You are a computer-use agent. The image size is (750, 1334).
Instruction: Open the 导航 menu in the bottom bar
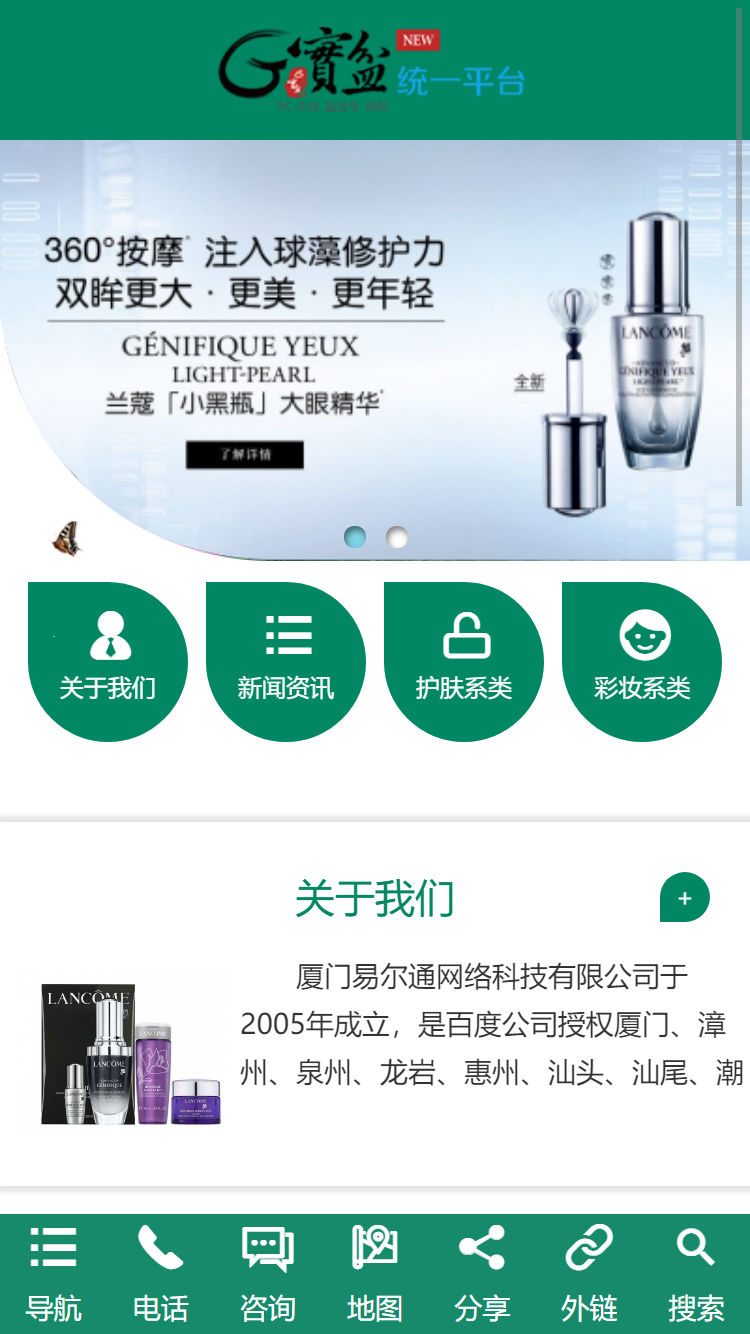[x=53, y=1273]
